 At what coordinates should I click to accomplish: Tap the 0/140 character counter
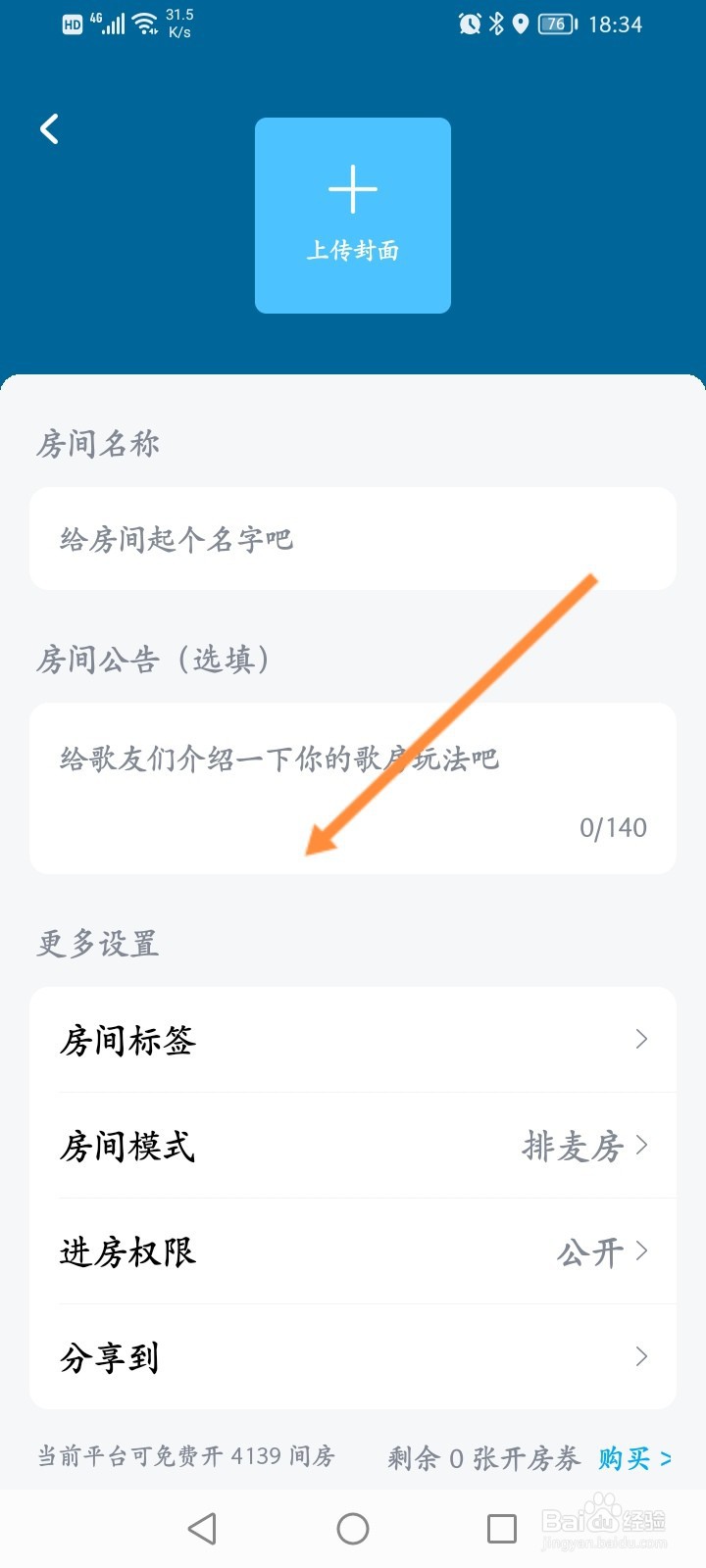[614, 827]
